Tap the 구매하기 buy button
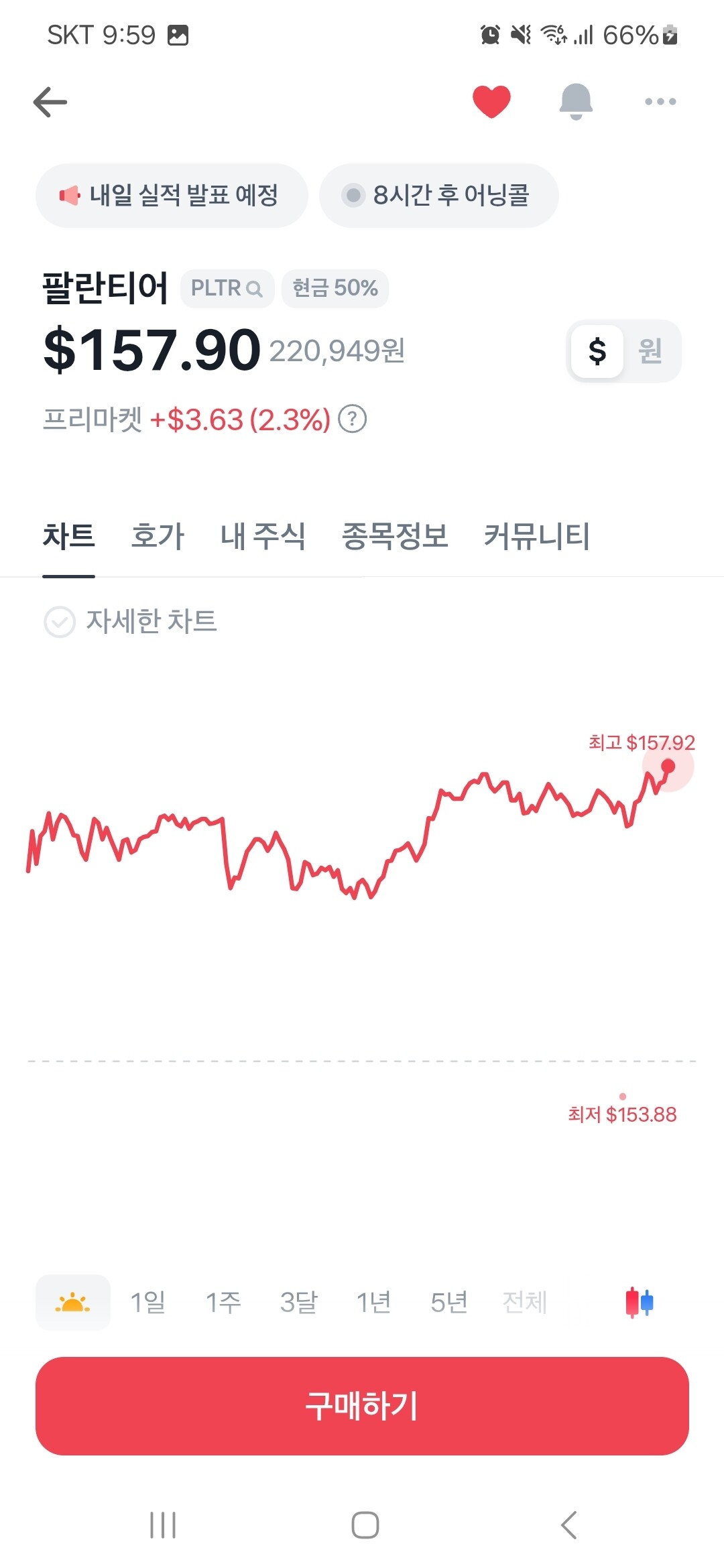 pos(362,1406)
